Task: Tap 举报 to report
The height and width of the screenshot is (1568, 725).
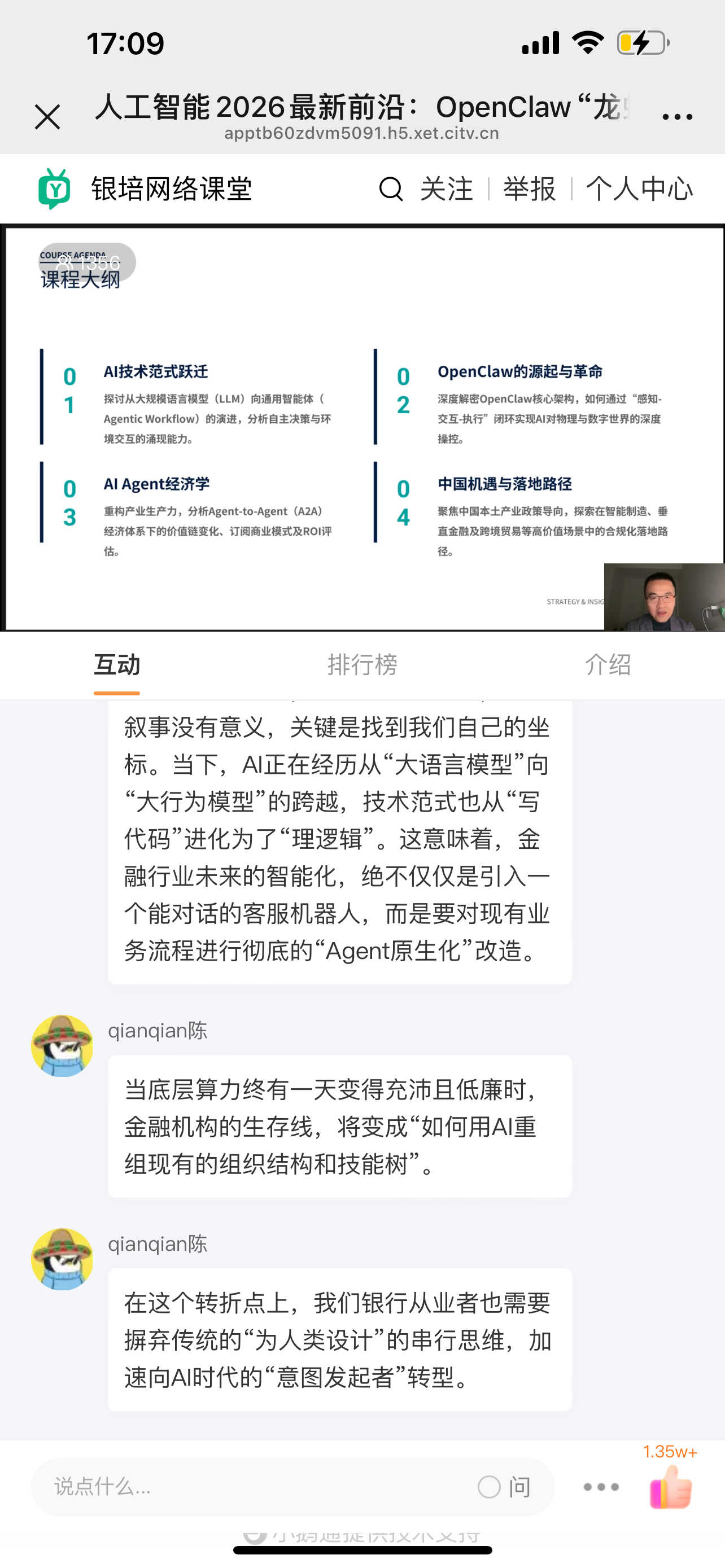Action: point(529,189)
